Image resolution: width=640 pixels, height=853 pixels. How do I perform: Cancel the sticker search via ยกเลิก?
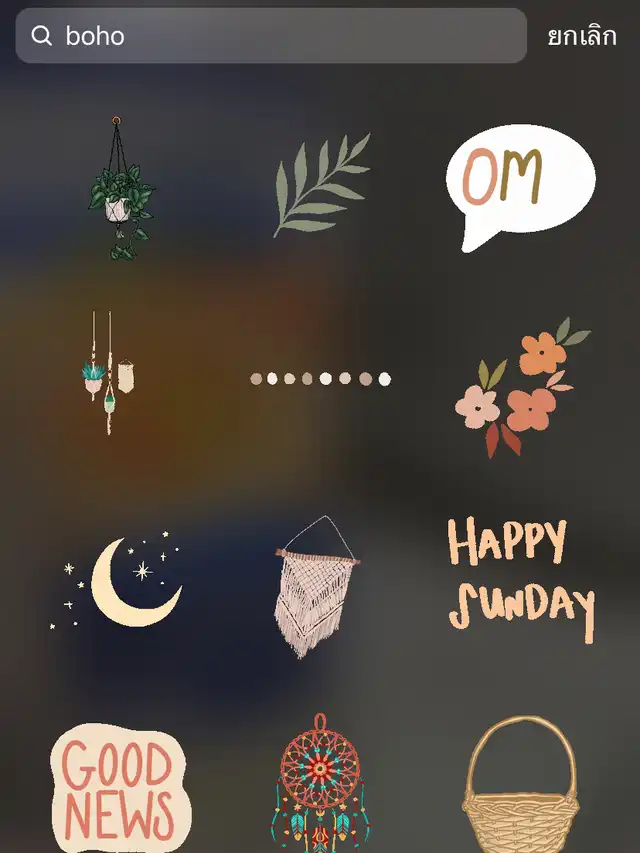click(581, 36)
